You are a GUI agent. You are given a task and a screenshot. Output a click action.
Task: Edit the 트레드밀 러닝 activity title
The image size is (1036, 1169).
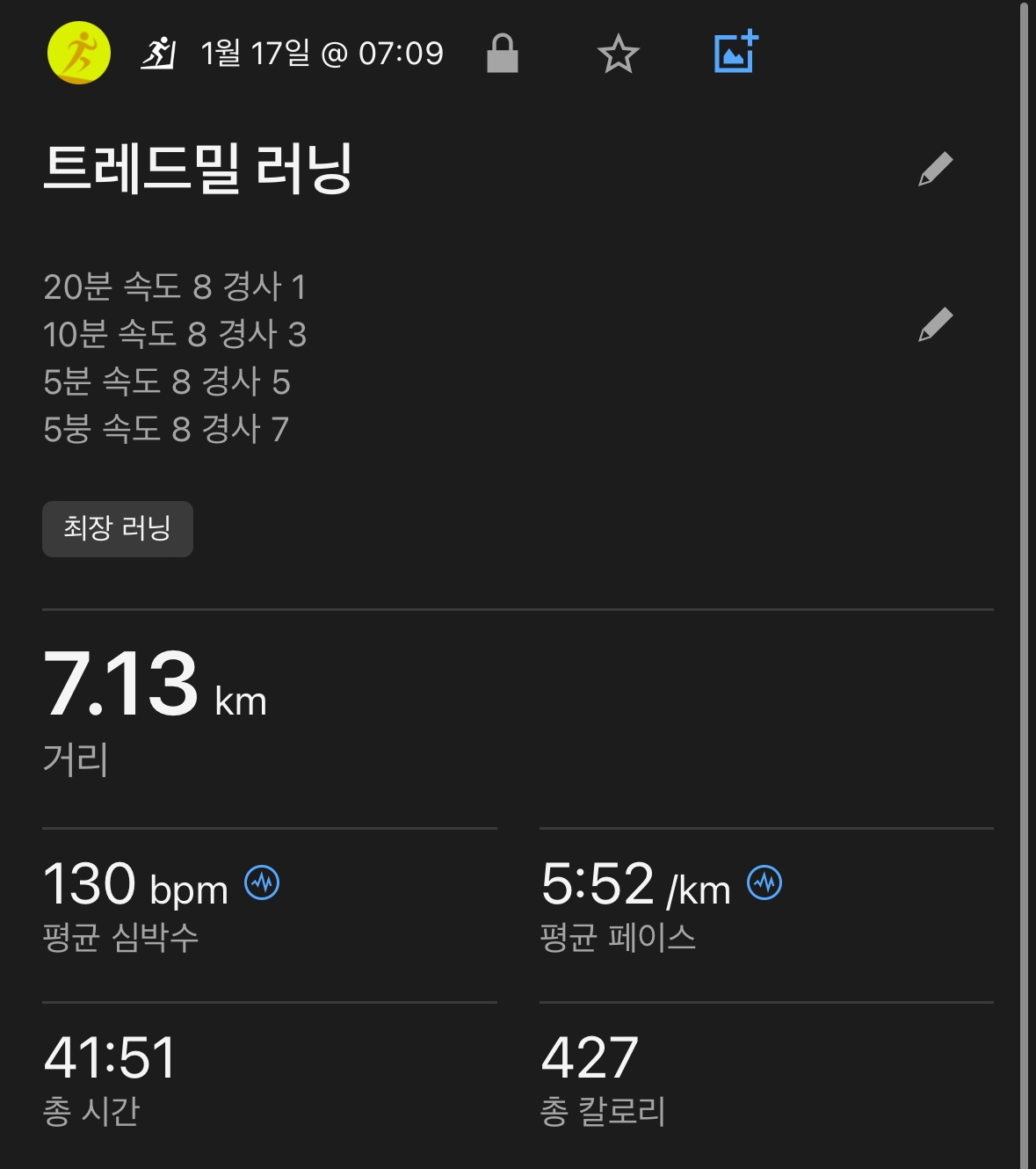[x=935, y=169]
